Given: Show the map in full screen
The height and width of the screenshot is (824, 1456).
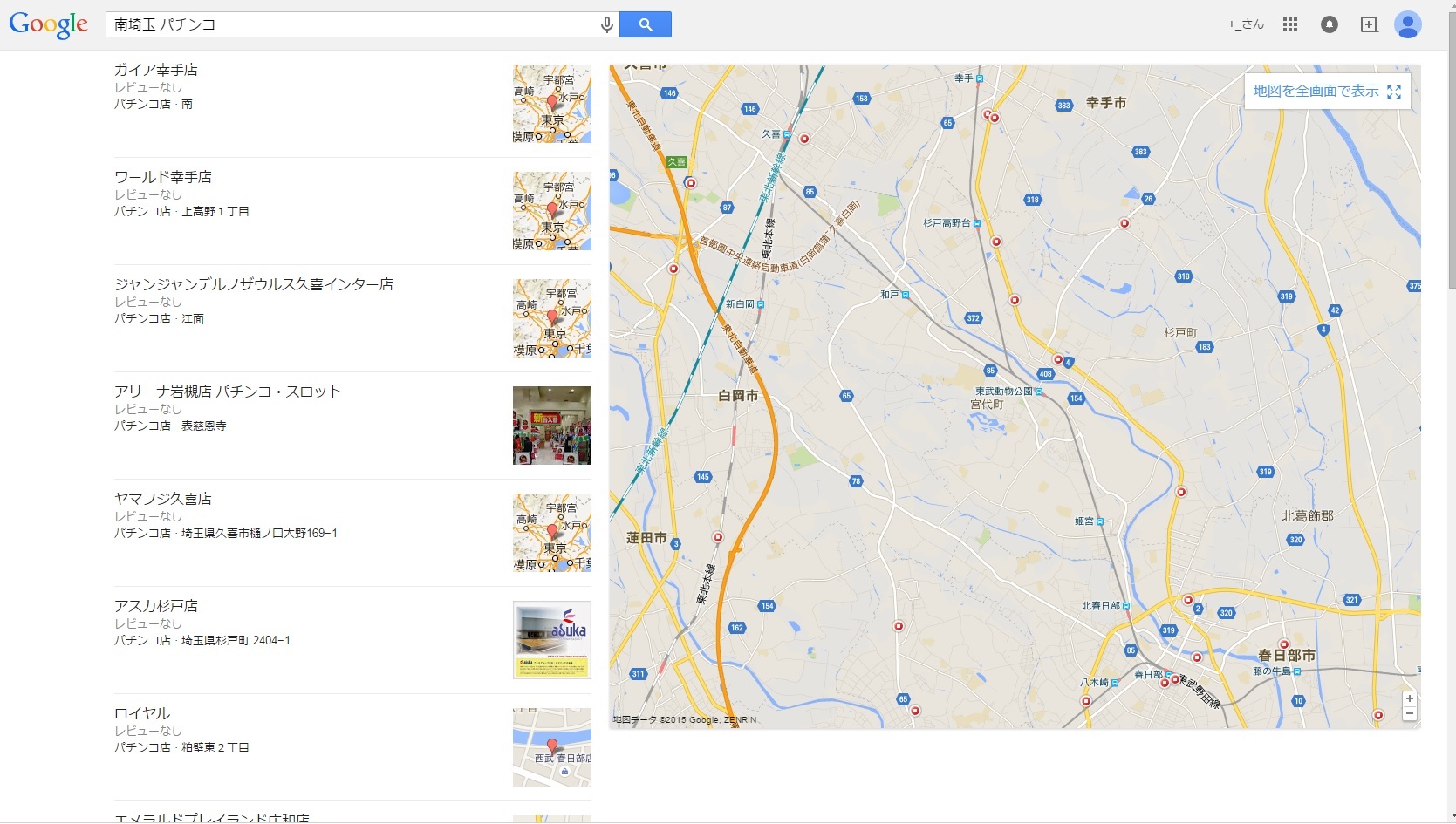Looking at the screenshot, I should click(x=1326, y=91).
